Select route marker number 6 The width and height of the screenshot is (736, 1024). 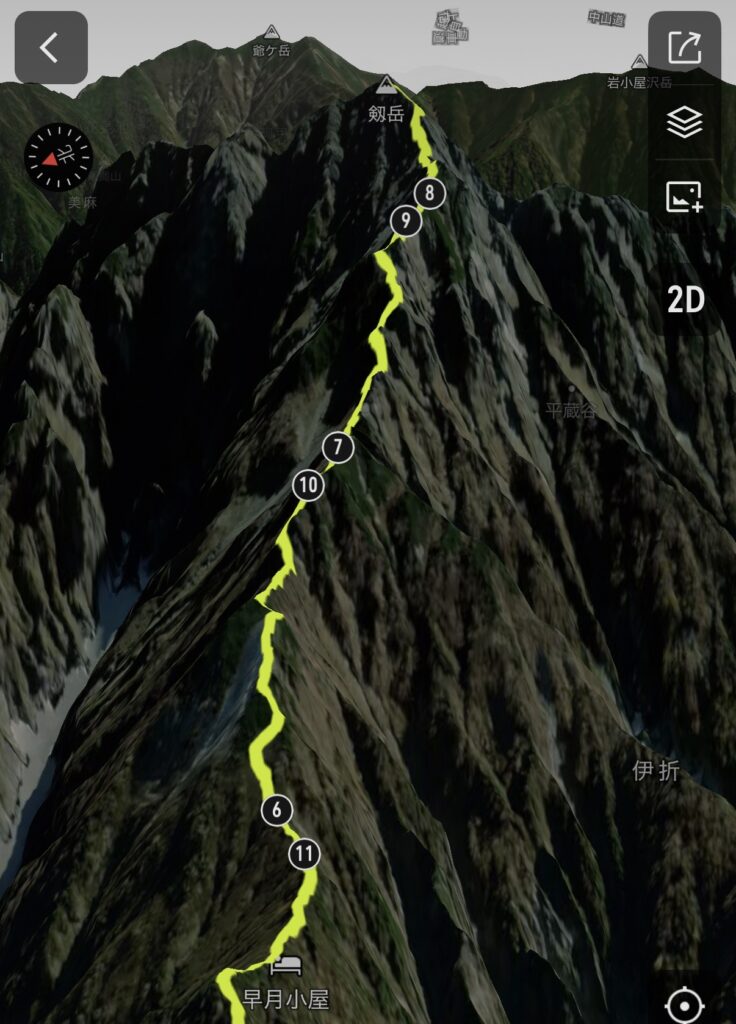pos(277,810)
